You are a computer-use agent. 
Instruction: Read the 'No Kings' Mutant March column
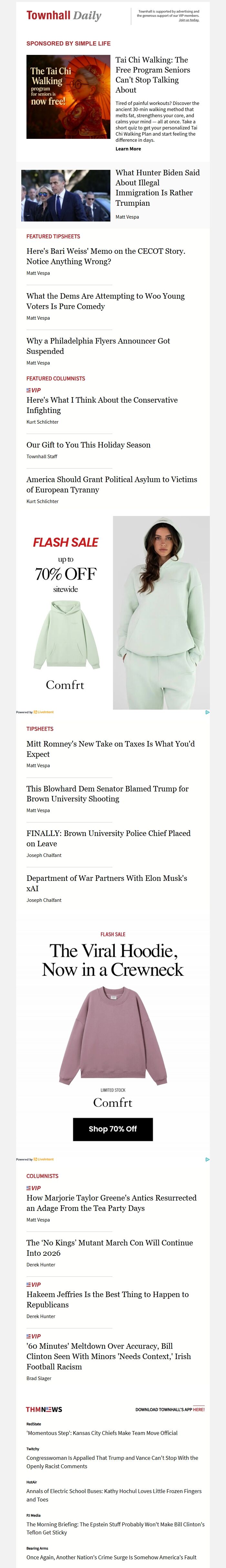click(109, 1248)
